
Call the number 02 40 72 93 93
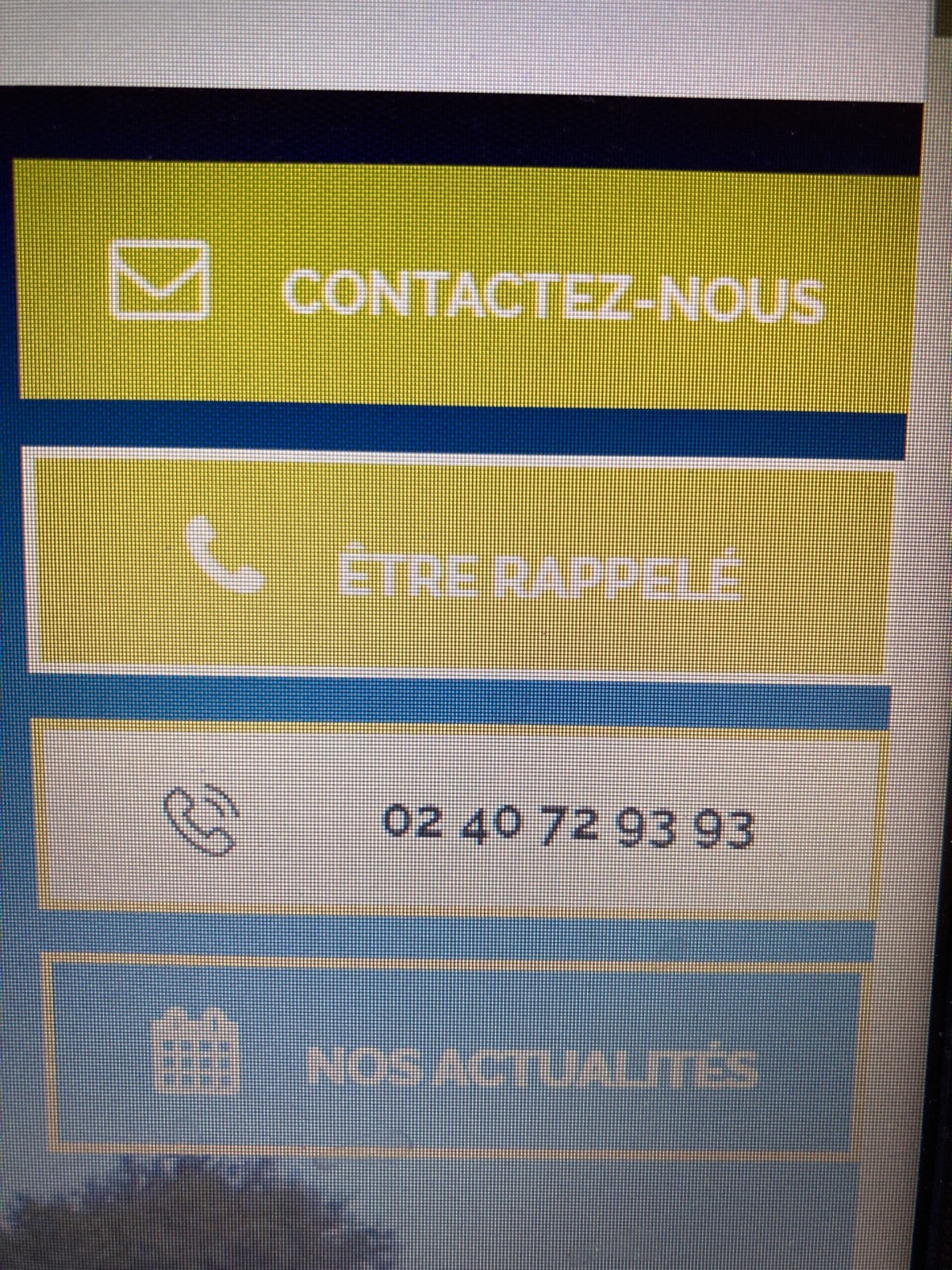pos(460,822)
